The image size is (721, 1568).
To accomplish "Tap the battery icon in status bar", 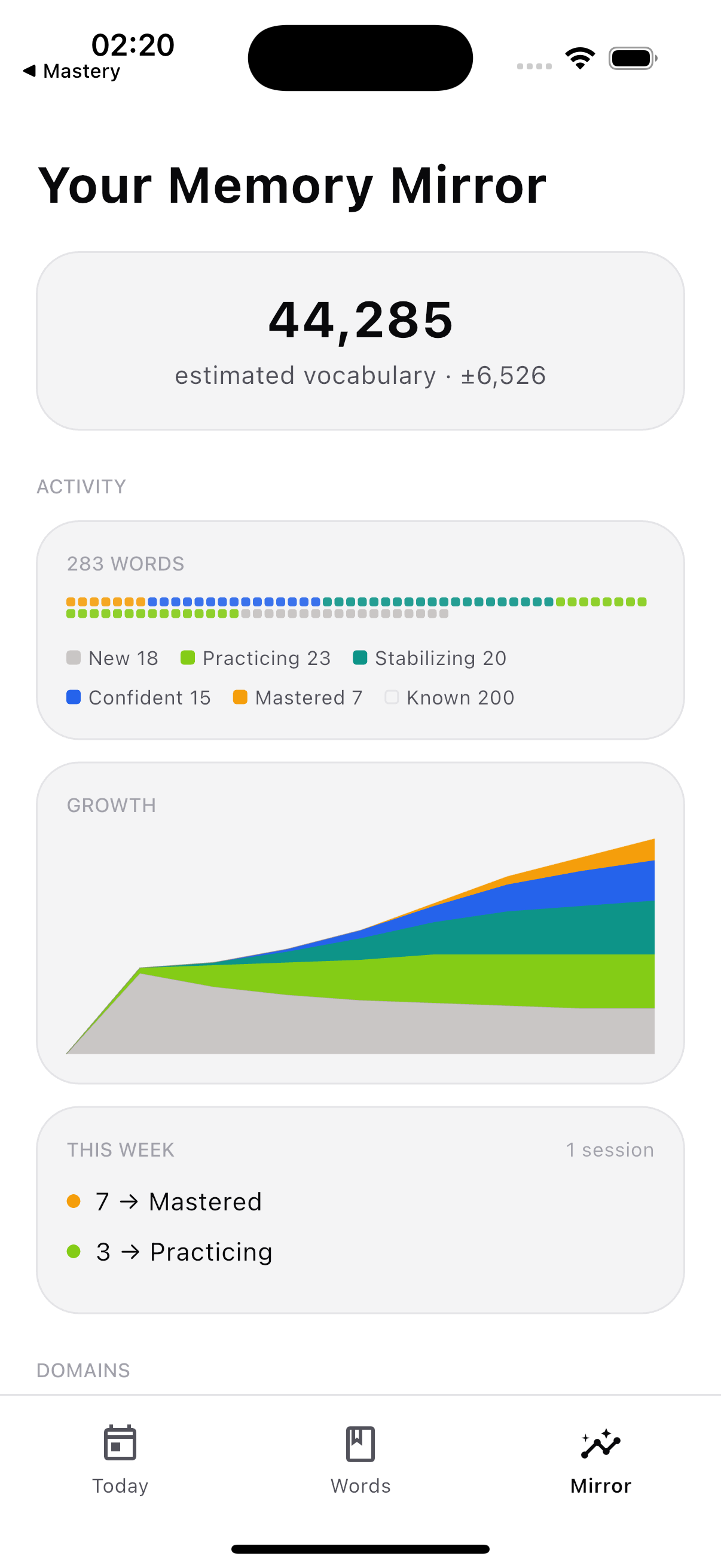I will [x=631, y=57].
